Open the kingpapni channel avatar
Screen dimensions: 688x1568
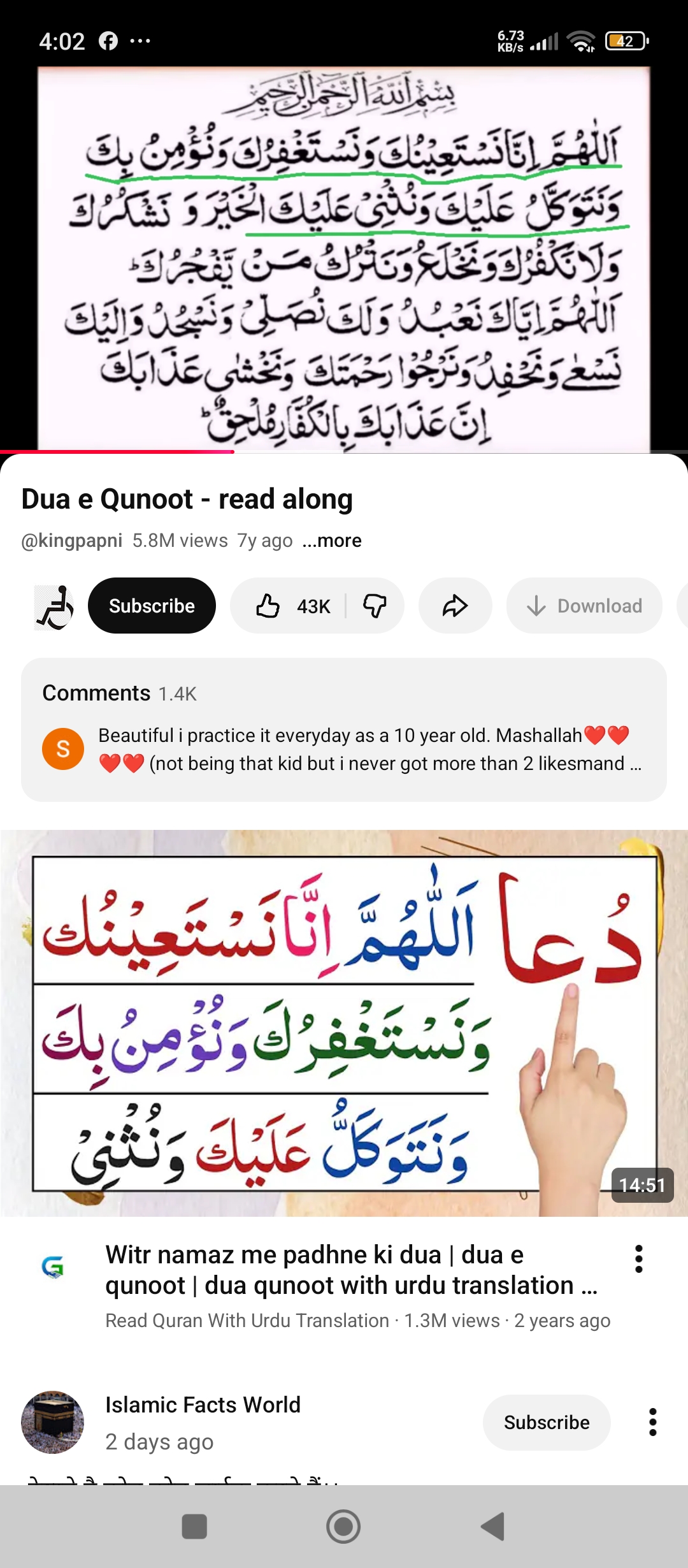point(54,607)
